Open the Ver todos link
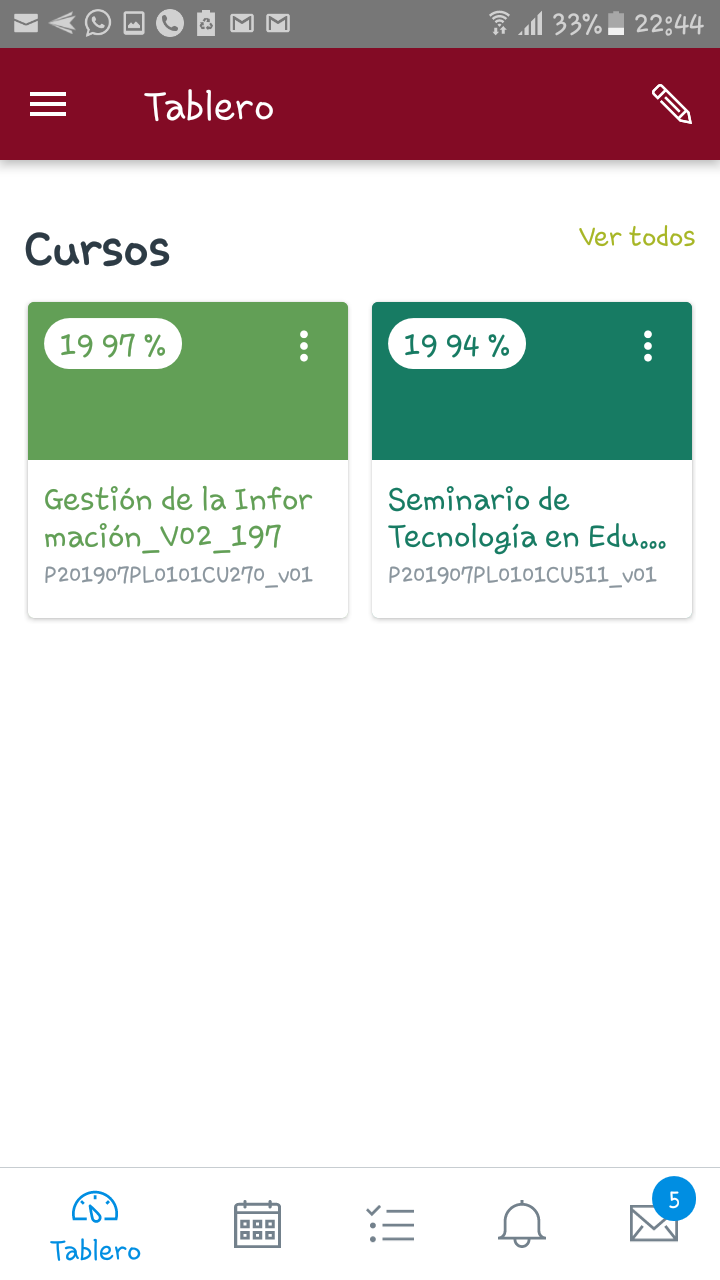Image resolution: width=720 pixels, height=1280 pixels. pos(636,237)
